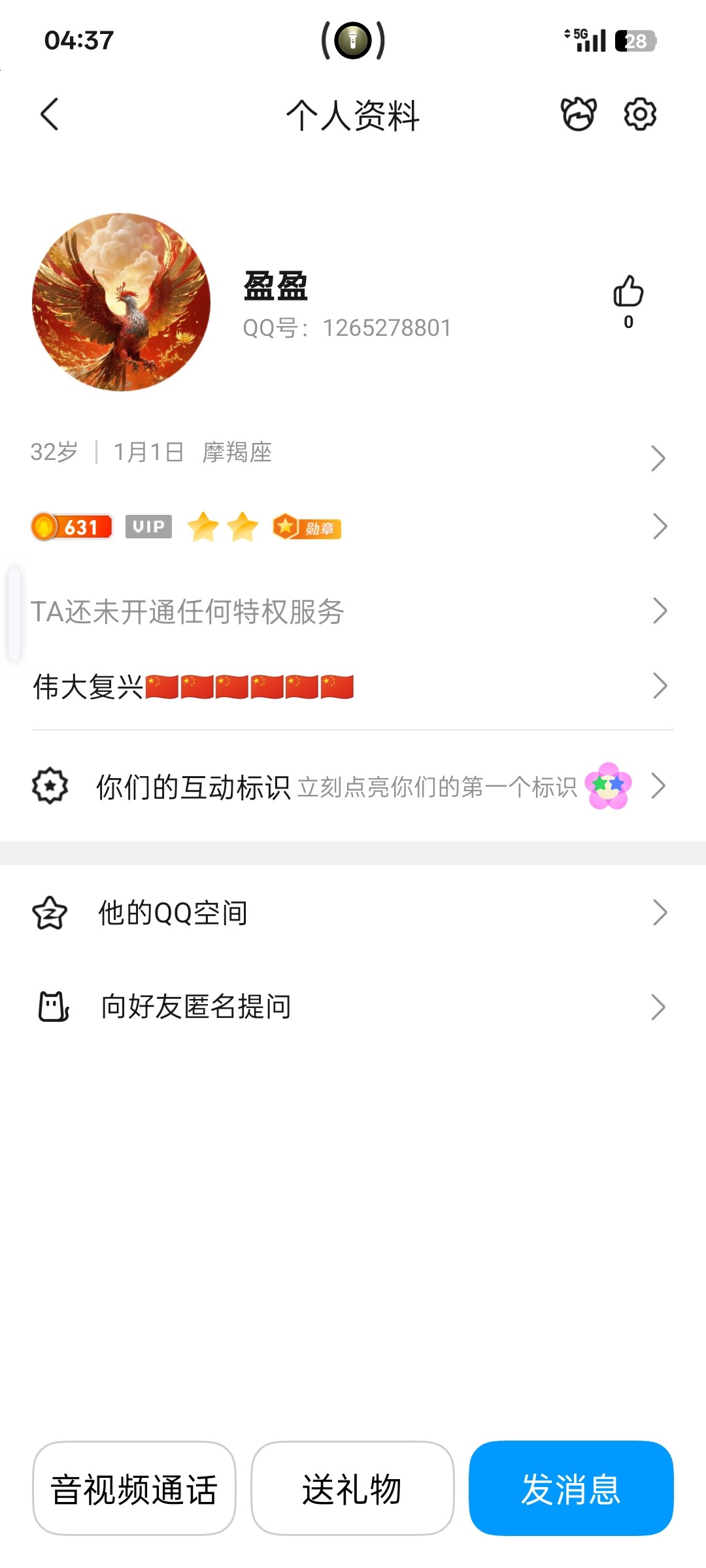Go back from the profile page
This screenshot has width=706, height=1568.
click(x=50, y=114)
